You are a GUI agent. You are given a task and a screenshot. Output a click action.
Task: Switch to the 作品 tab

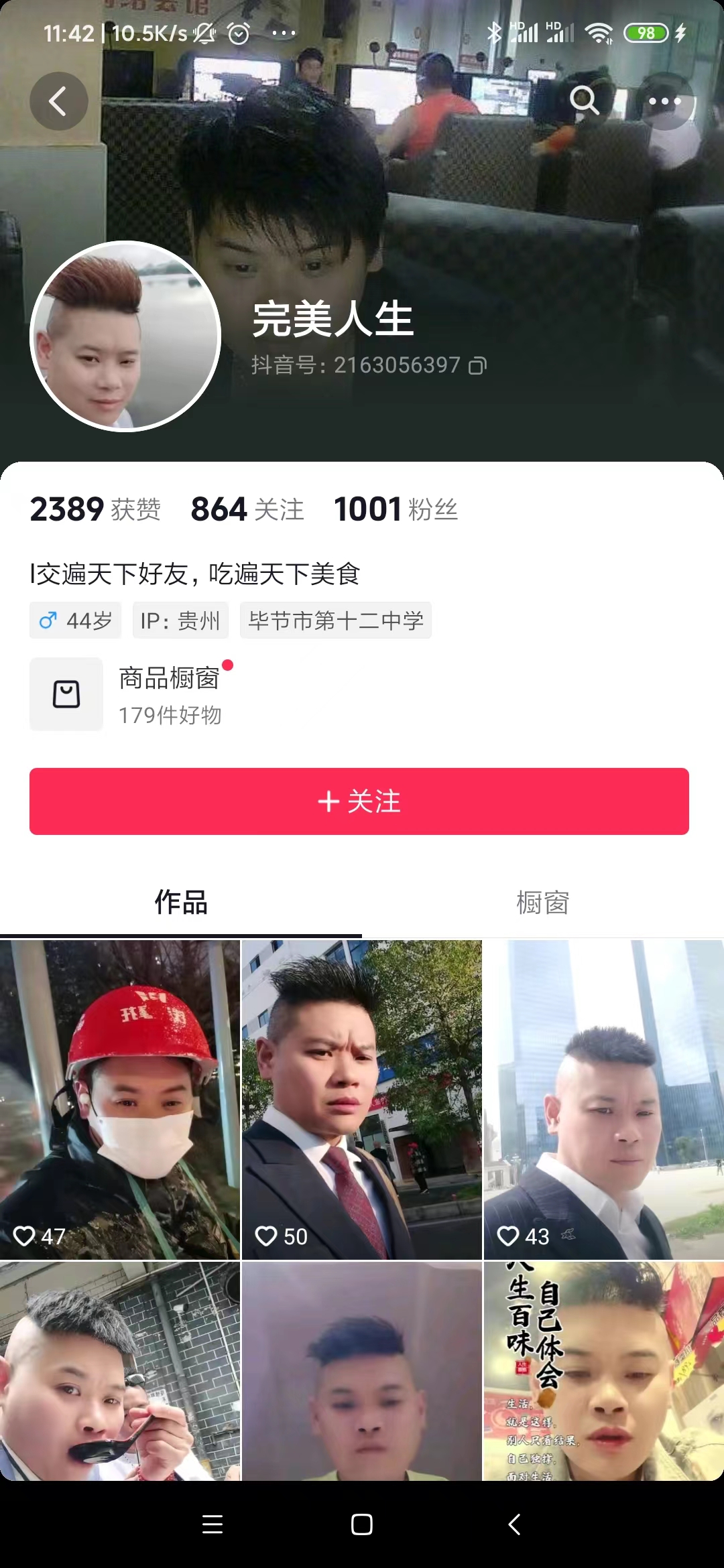(181, 903)
